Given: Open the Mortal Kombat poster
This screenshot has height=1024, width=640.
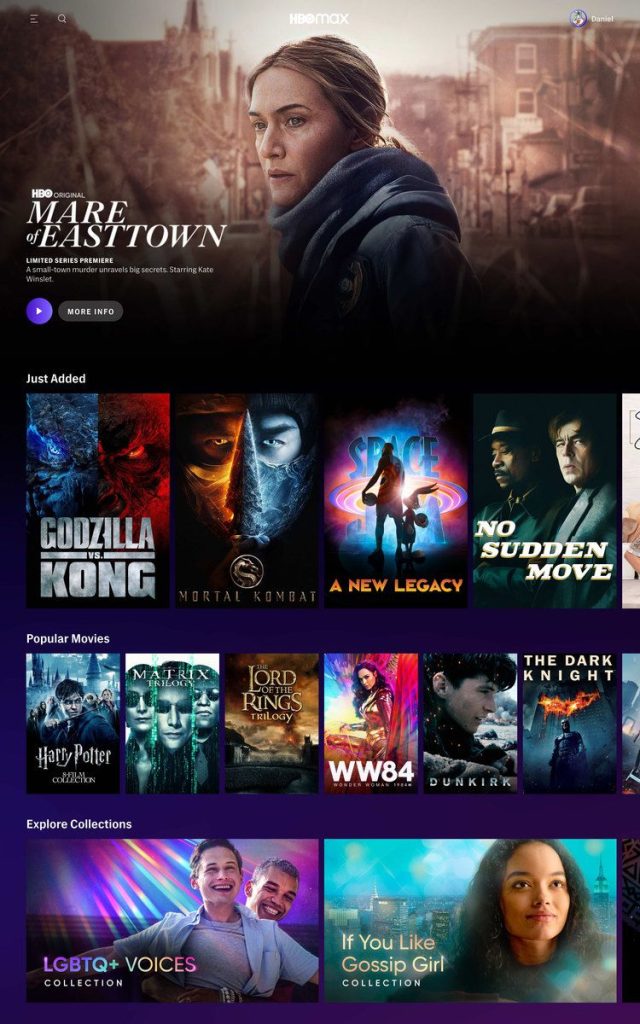Looking at the screenshot, I should click(x=247, y=500).
